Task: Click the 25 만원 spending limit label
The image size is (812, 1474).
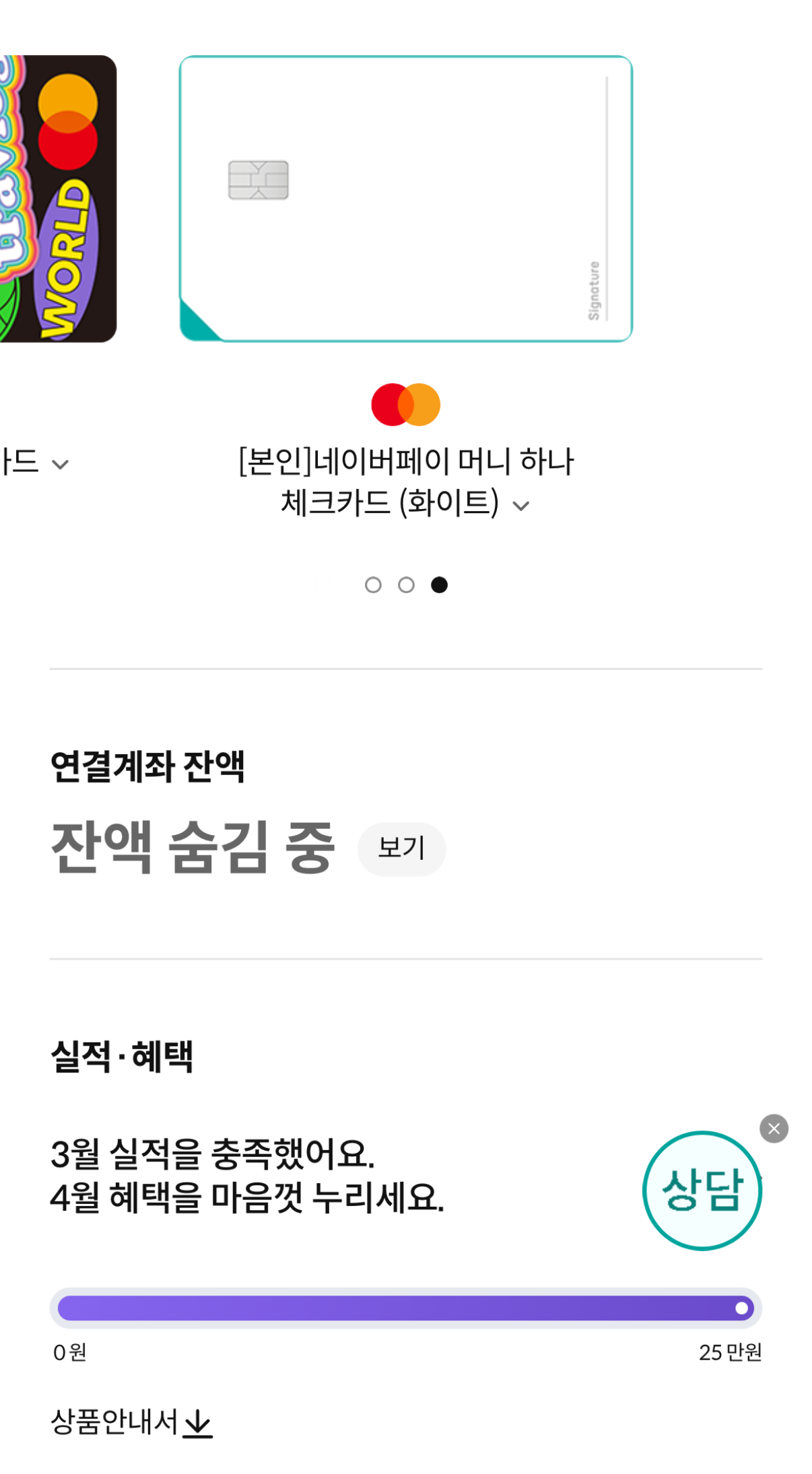Action: click(x=731, y=1353)
